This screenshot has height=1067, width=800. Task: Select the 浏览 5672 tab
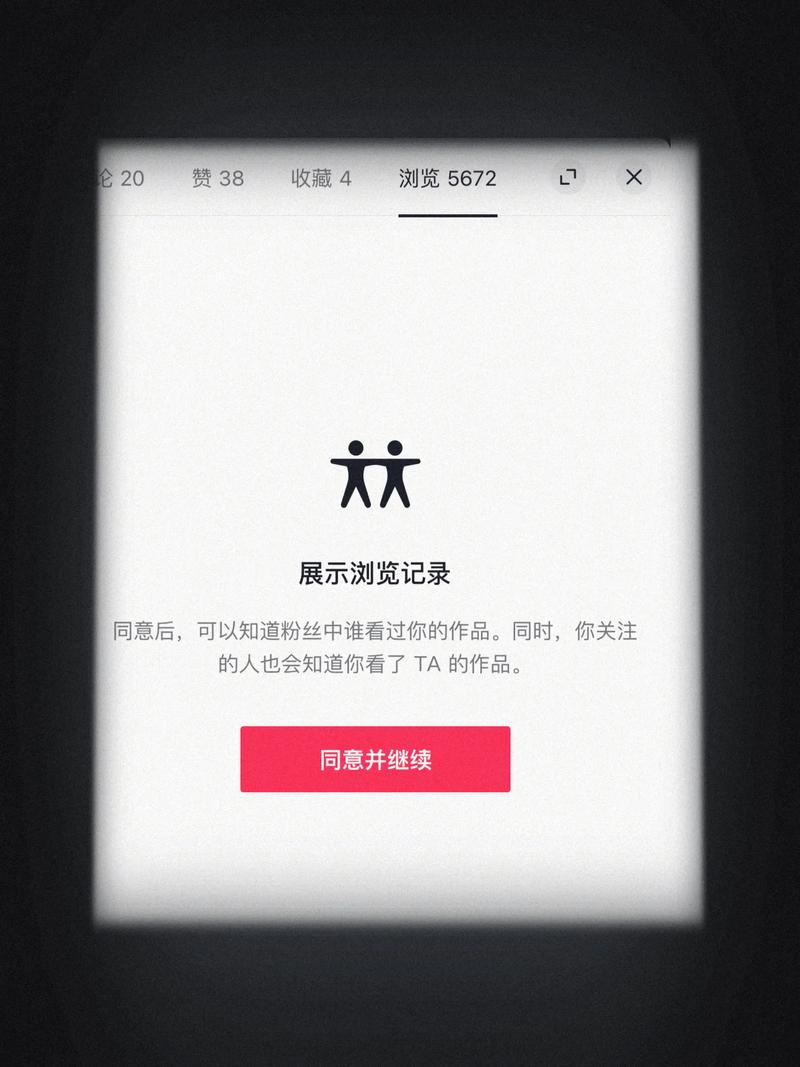tap(447, 178)
